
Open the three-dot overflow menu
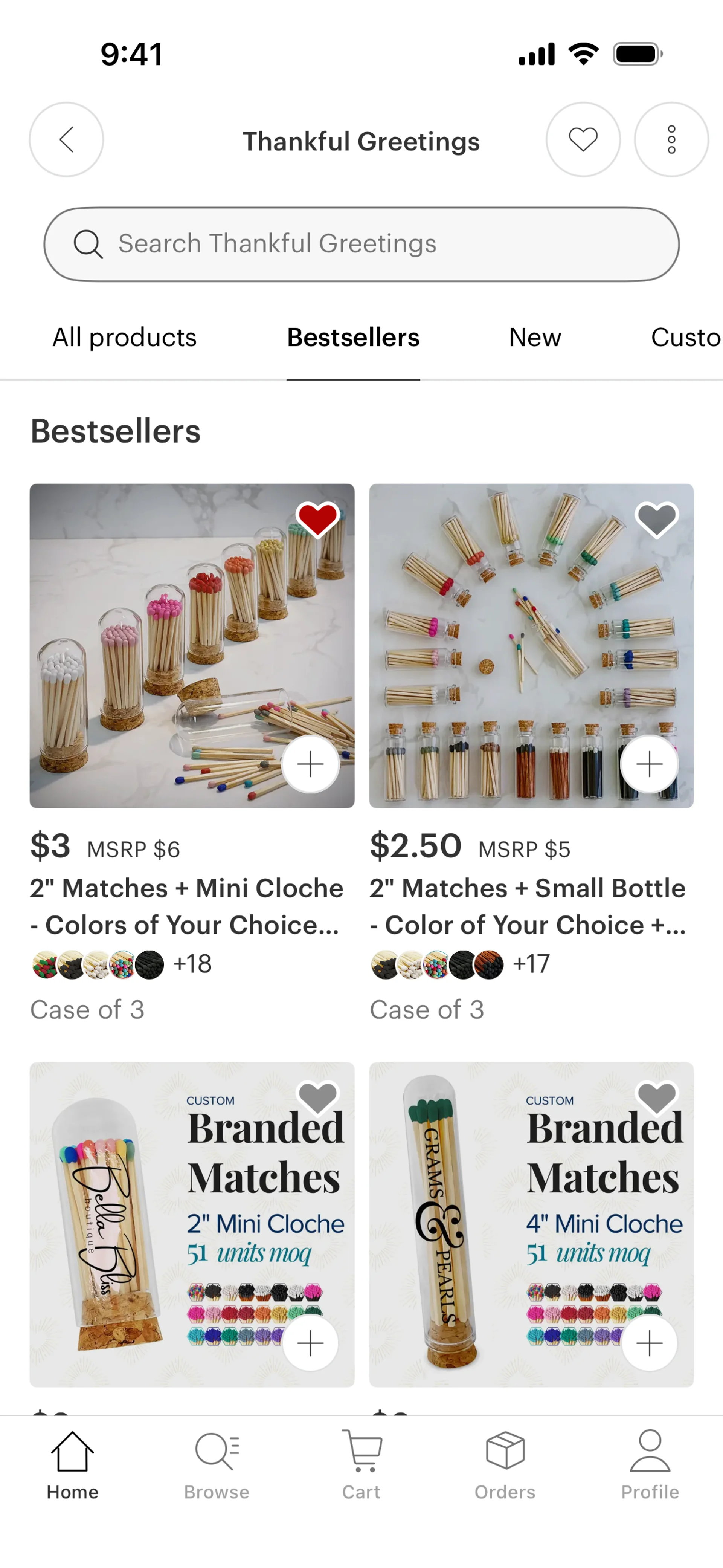671,139
